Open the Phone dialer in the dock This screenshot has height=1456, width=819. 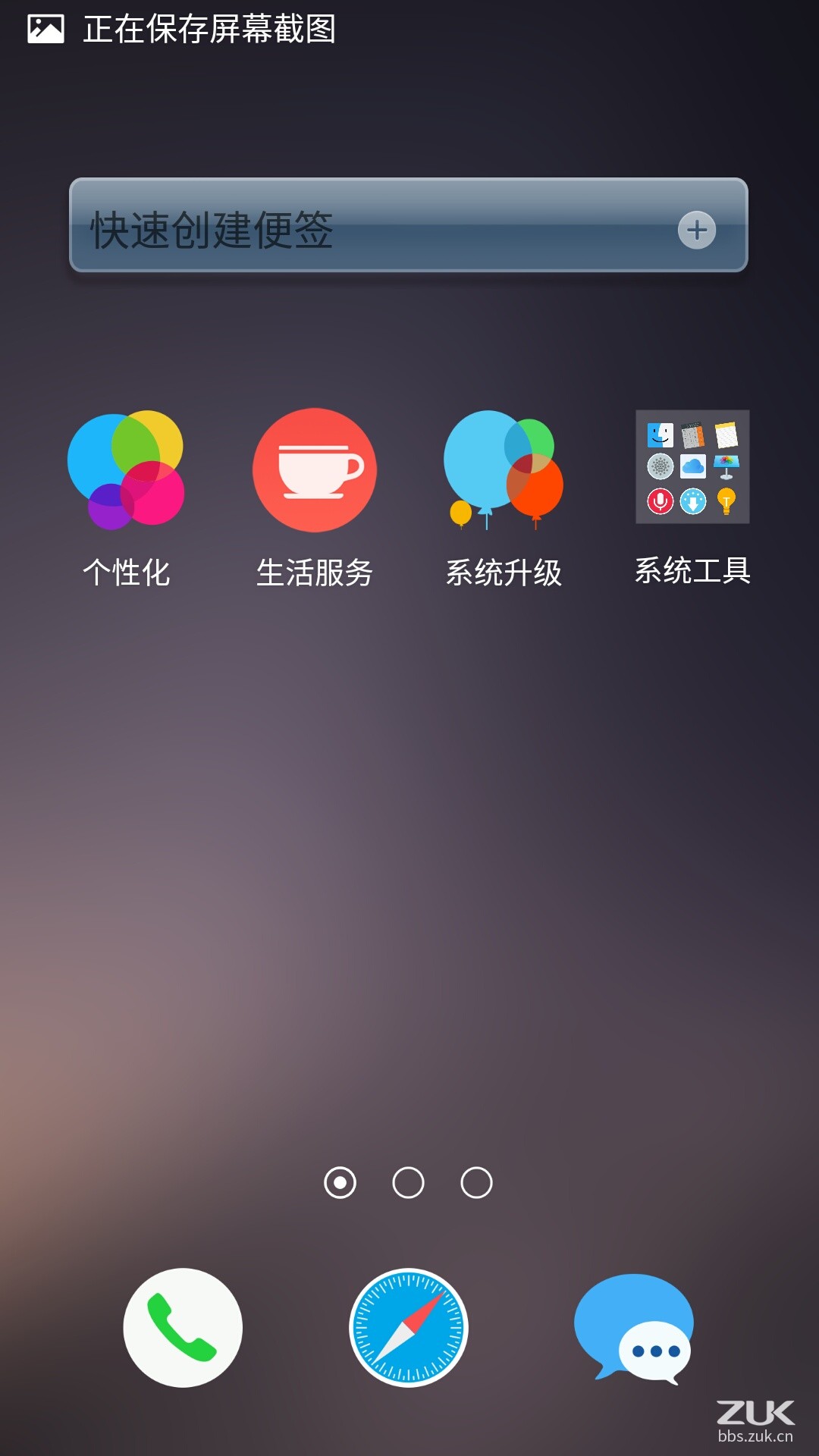(183, 1328)
